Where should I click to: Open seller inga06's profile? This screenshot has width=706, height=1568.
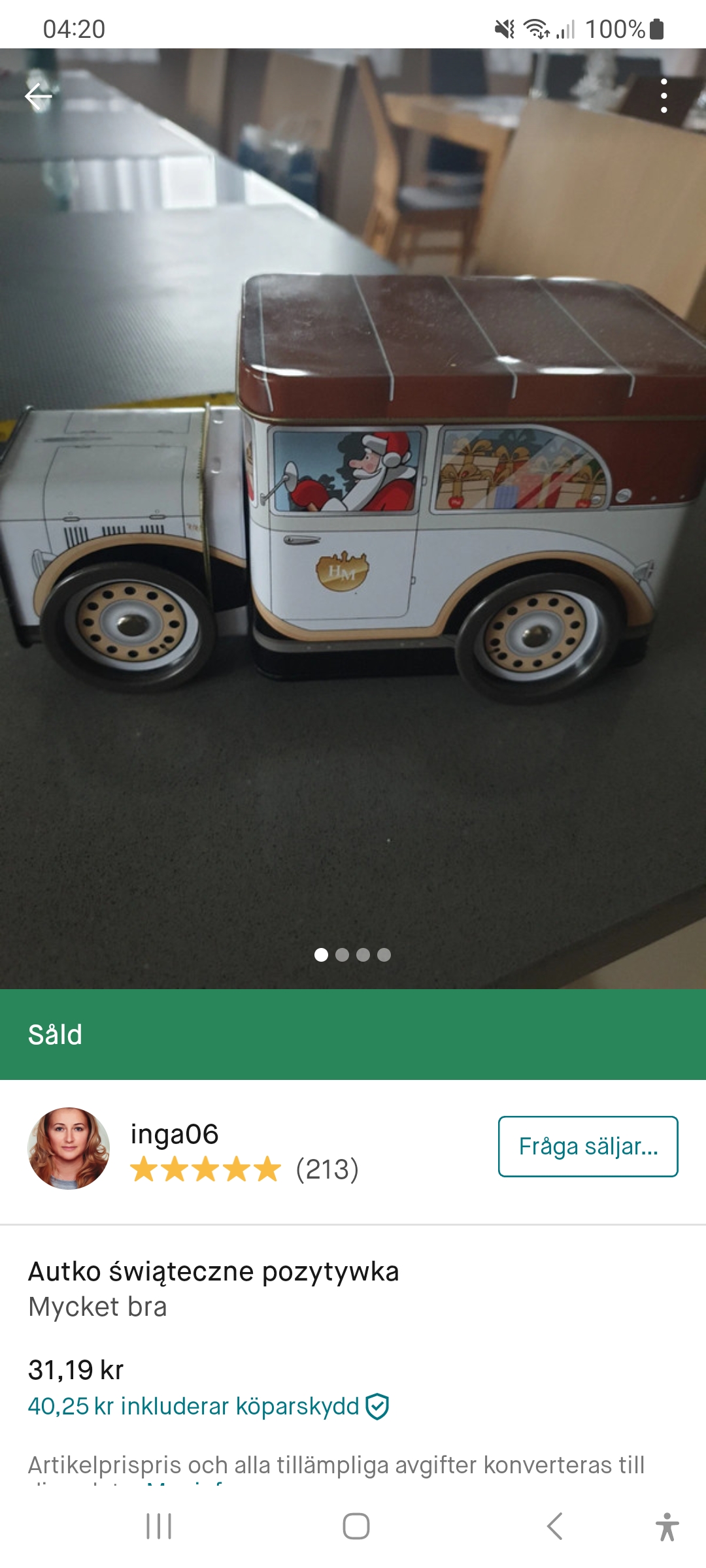click(x=174, y=1135)
